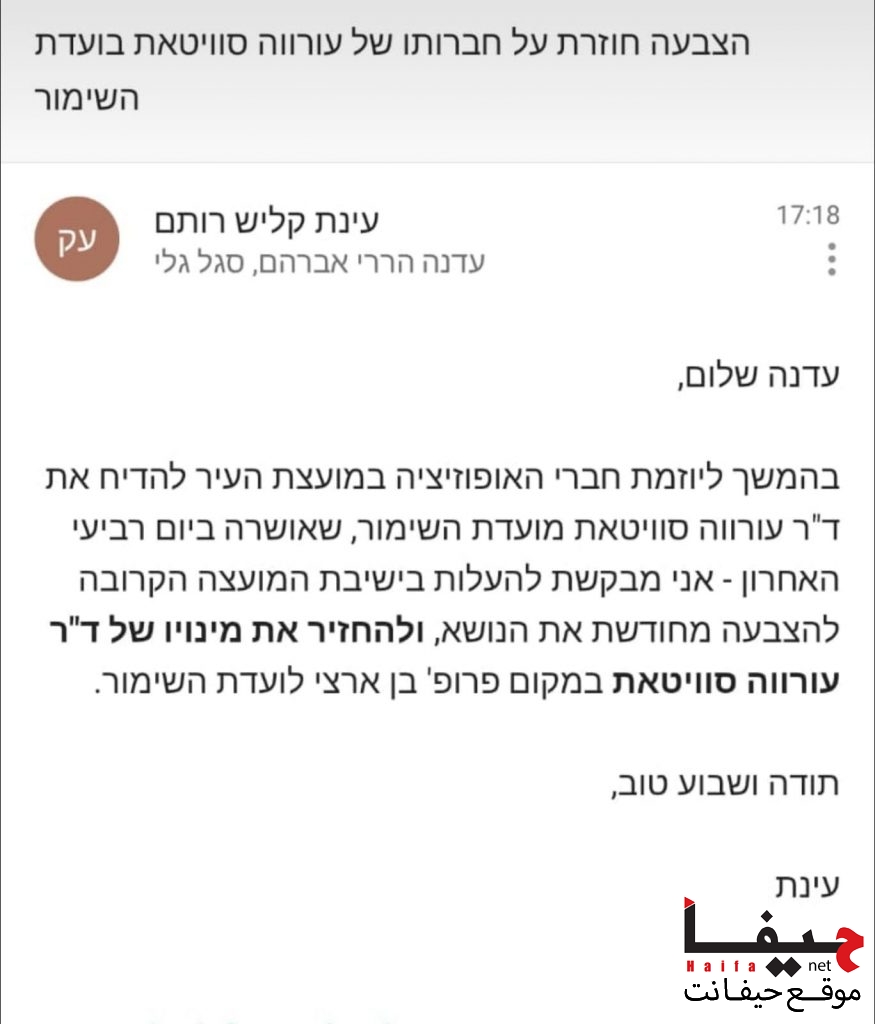Open the message overflow menu
875x1024 pixels.
pos(831,258)
